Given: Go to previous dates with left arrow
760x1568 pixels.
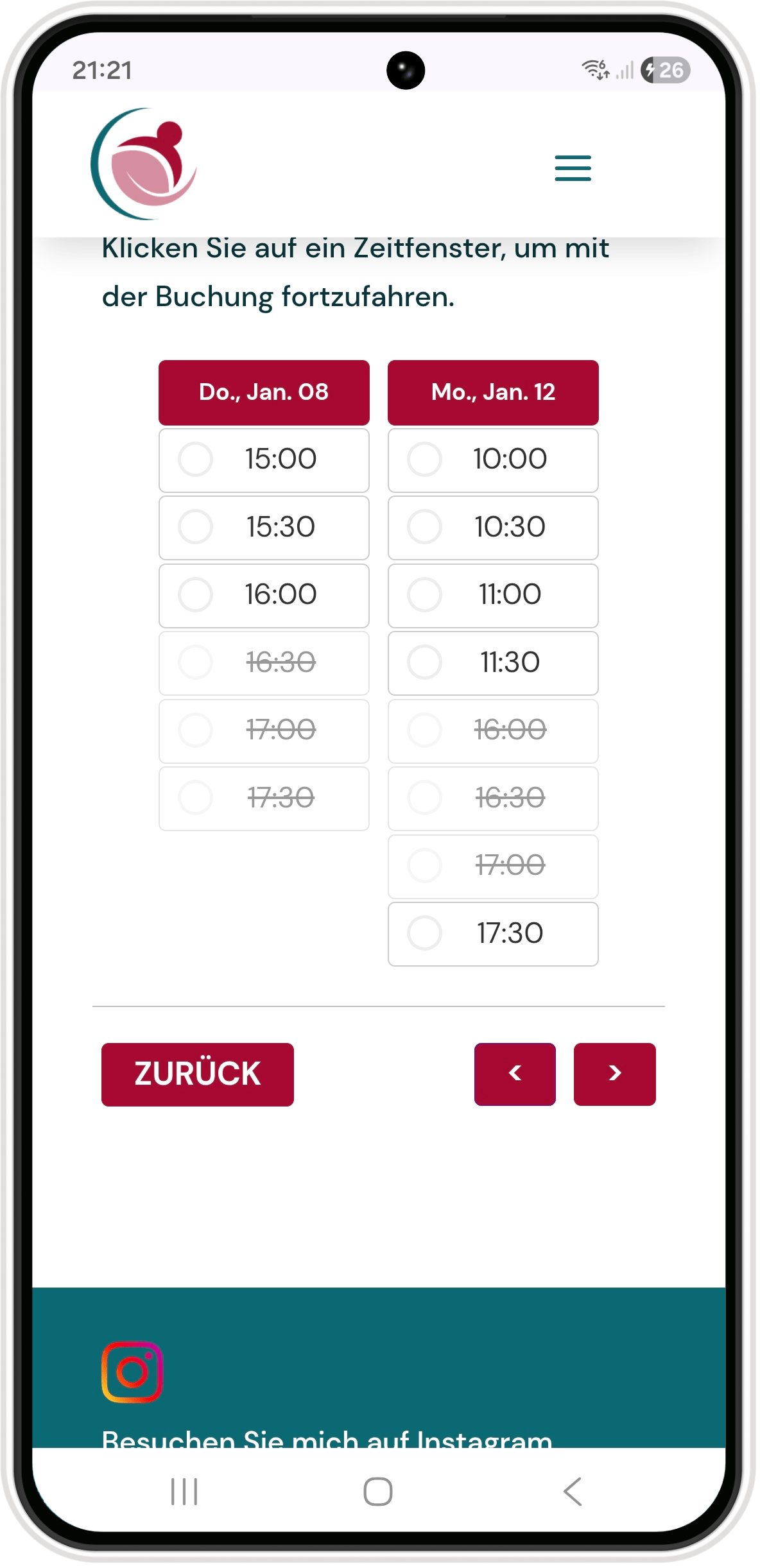Looking at the screenshot, I should pyautogui.click(x=515, y=1074).
